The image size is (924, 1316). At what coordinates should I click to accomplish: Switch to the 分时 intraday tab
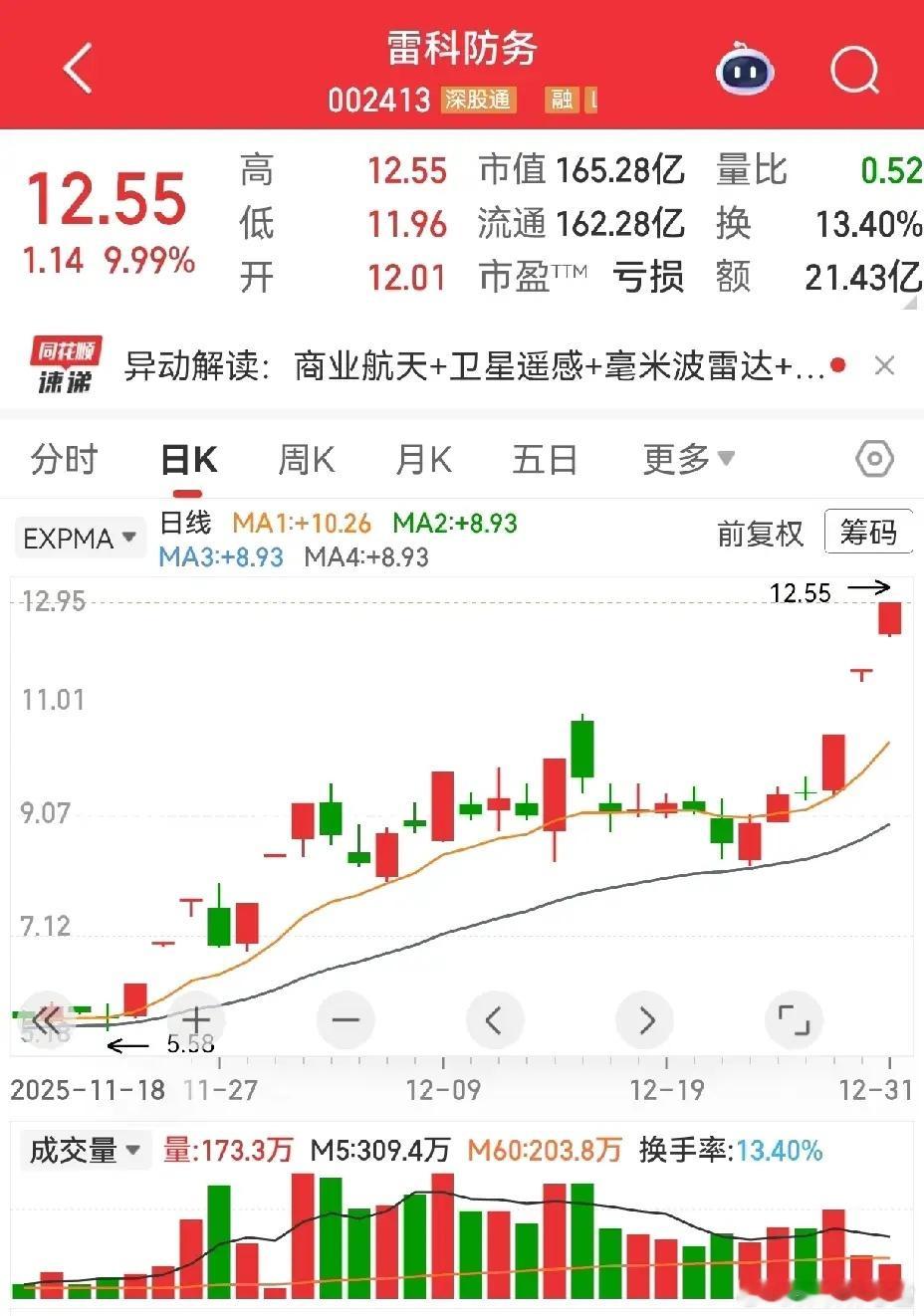[x=63, y=459]
